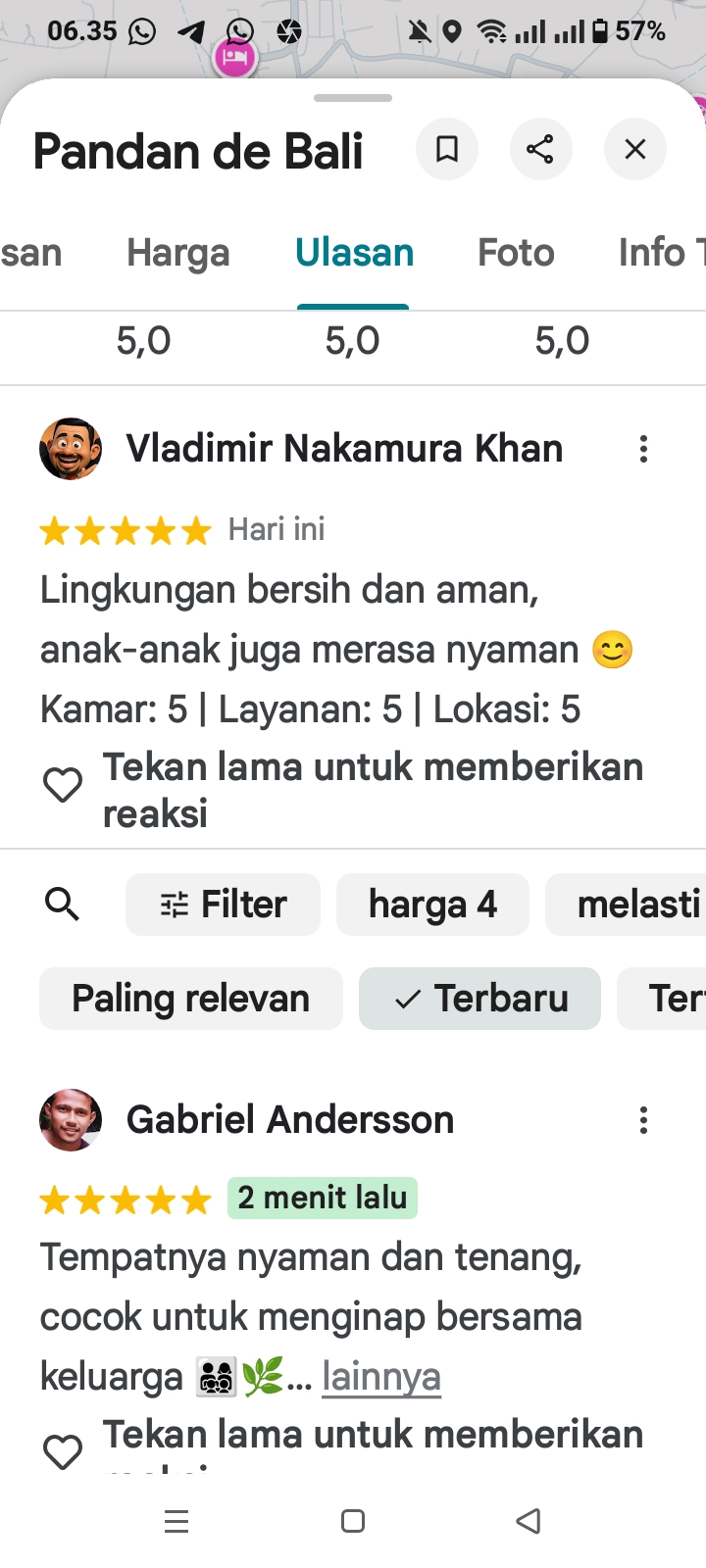706x1568 pixels.
Task: Close the Pandan de Bali place sheet
Action: tap(635, 149)
